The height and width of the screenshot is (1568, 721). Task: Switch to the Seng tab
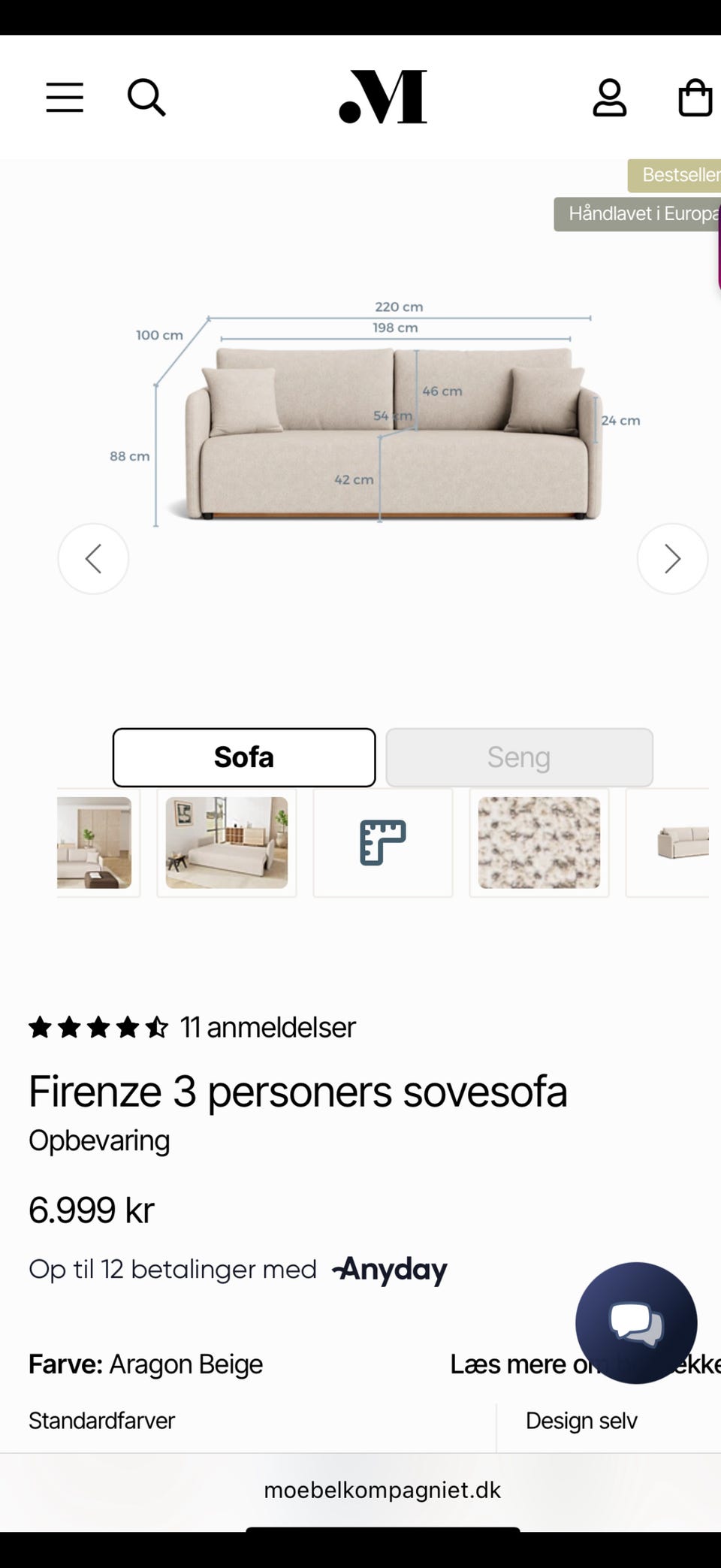(518, 757)
